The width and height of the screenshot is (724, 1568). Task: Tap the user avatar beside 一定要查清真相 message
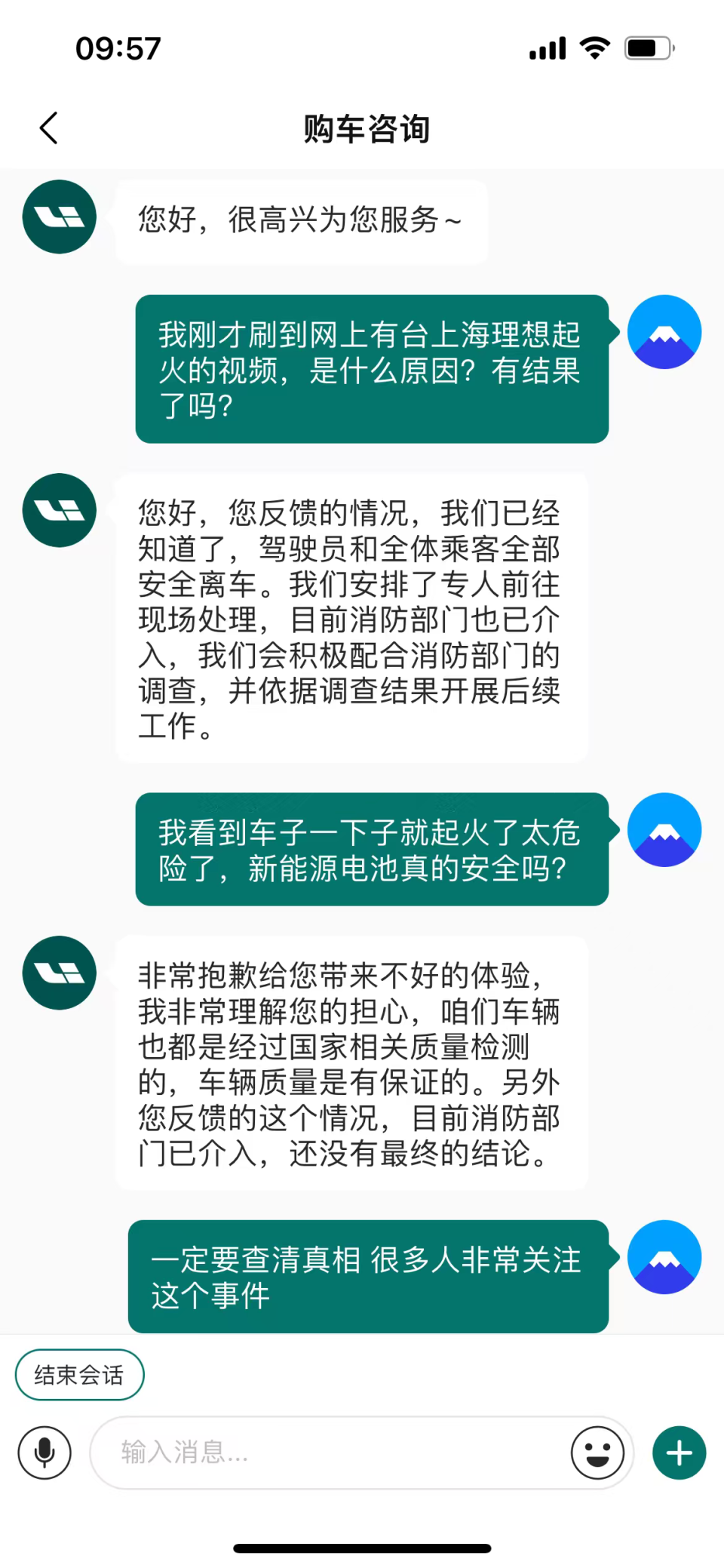[664, 1257]
